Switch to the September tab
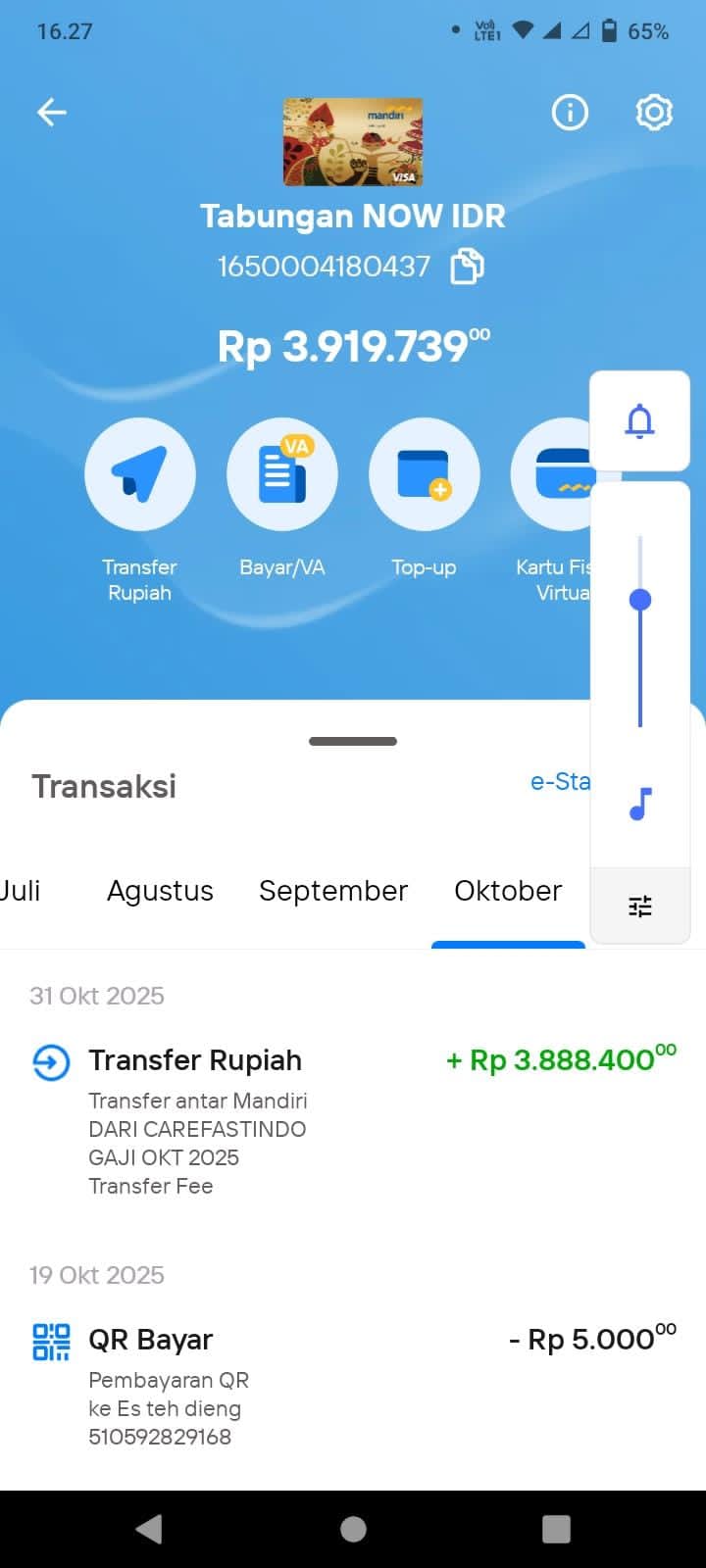 point(333,891)
